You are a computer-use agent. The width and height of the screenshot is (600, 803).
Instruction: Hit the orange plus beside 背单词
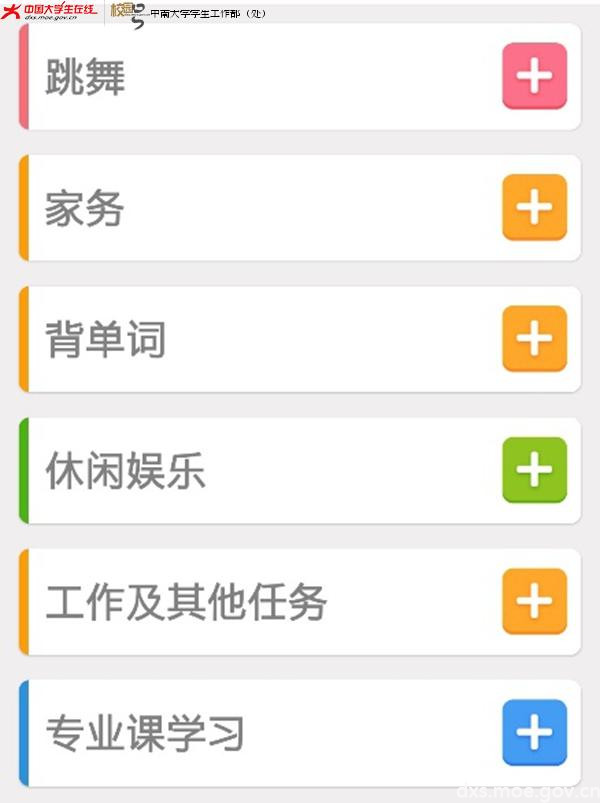click(x=534, y=339)
